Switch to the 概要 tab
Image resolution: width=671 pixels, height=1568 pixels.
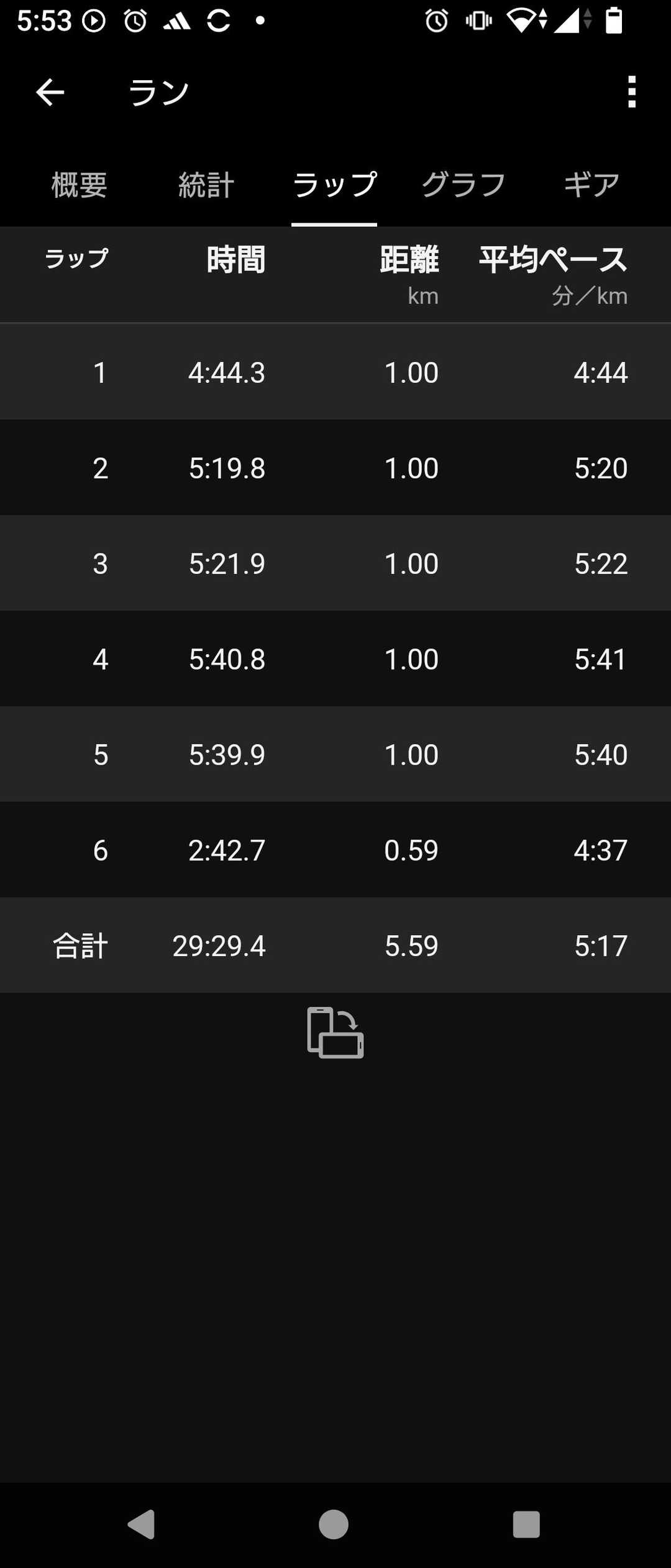pos(79,185)
